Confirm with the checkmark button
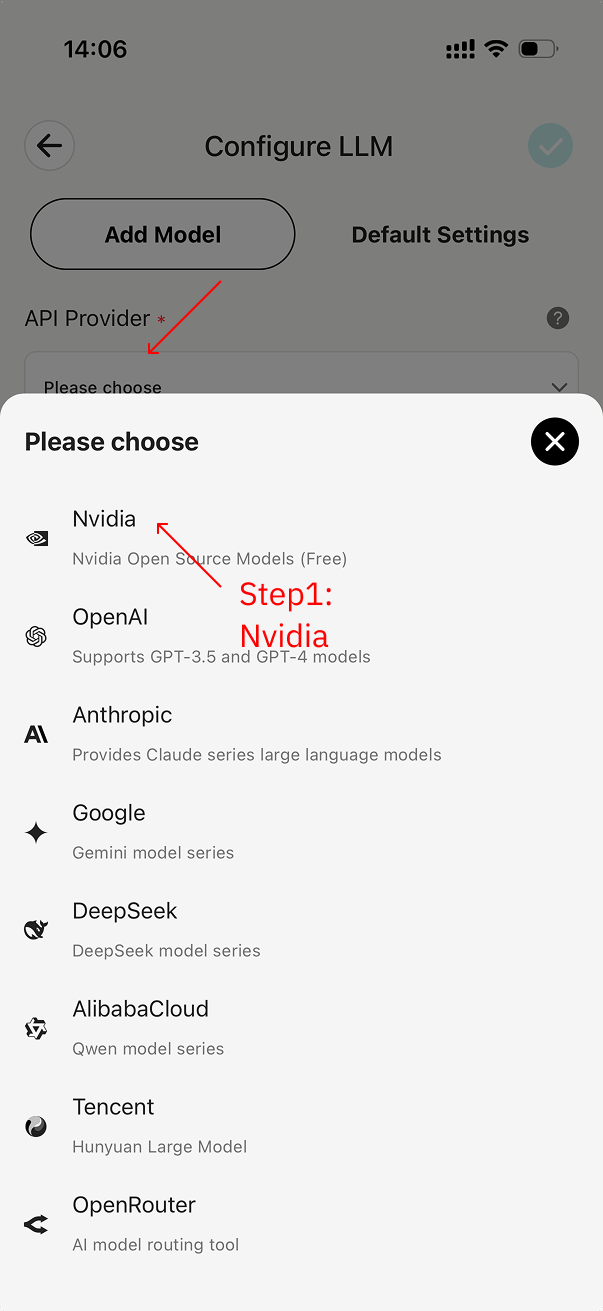Viewport: 603px width, 1311px height. tap(550, 146)
